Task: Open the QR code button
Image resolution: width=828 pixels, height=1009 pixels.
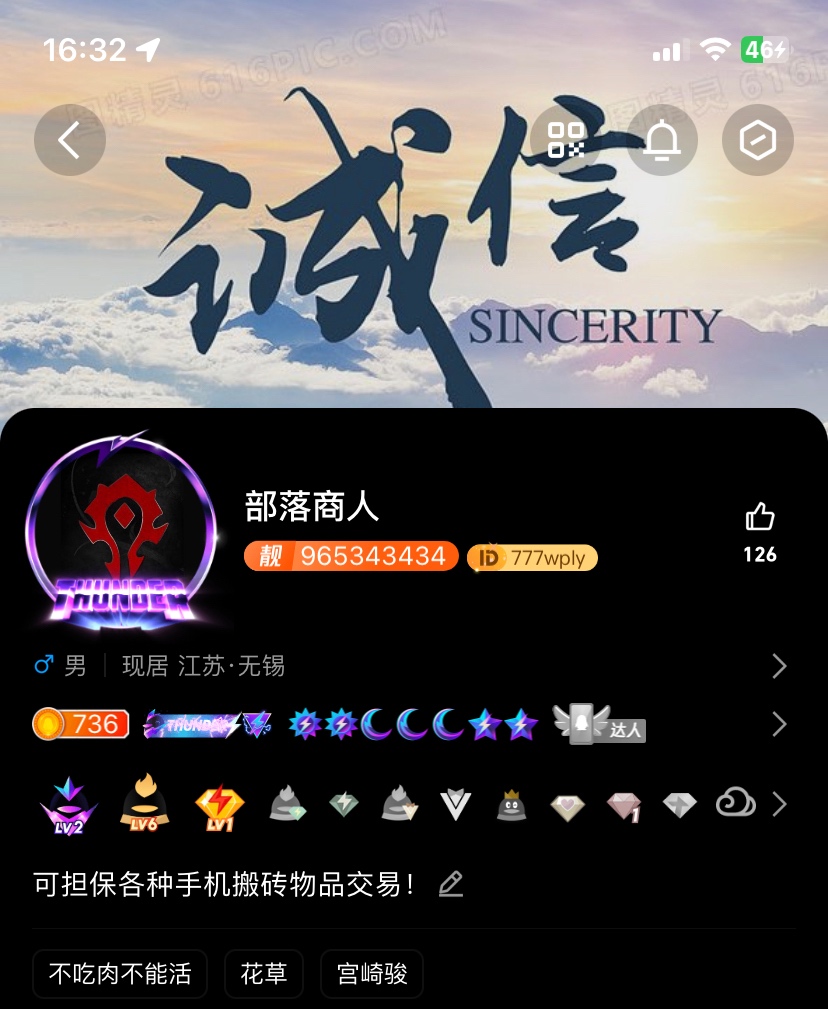Action: 566,141
